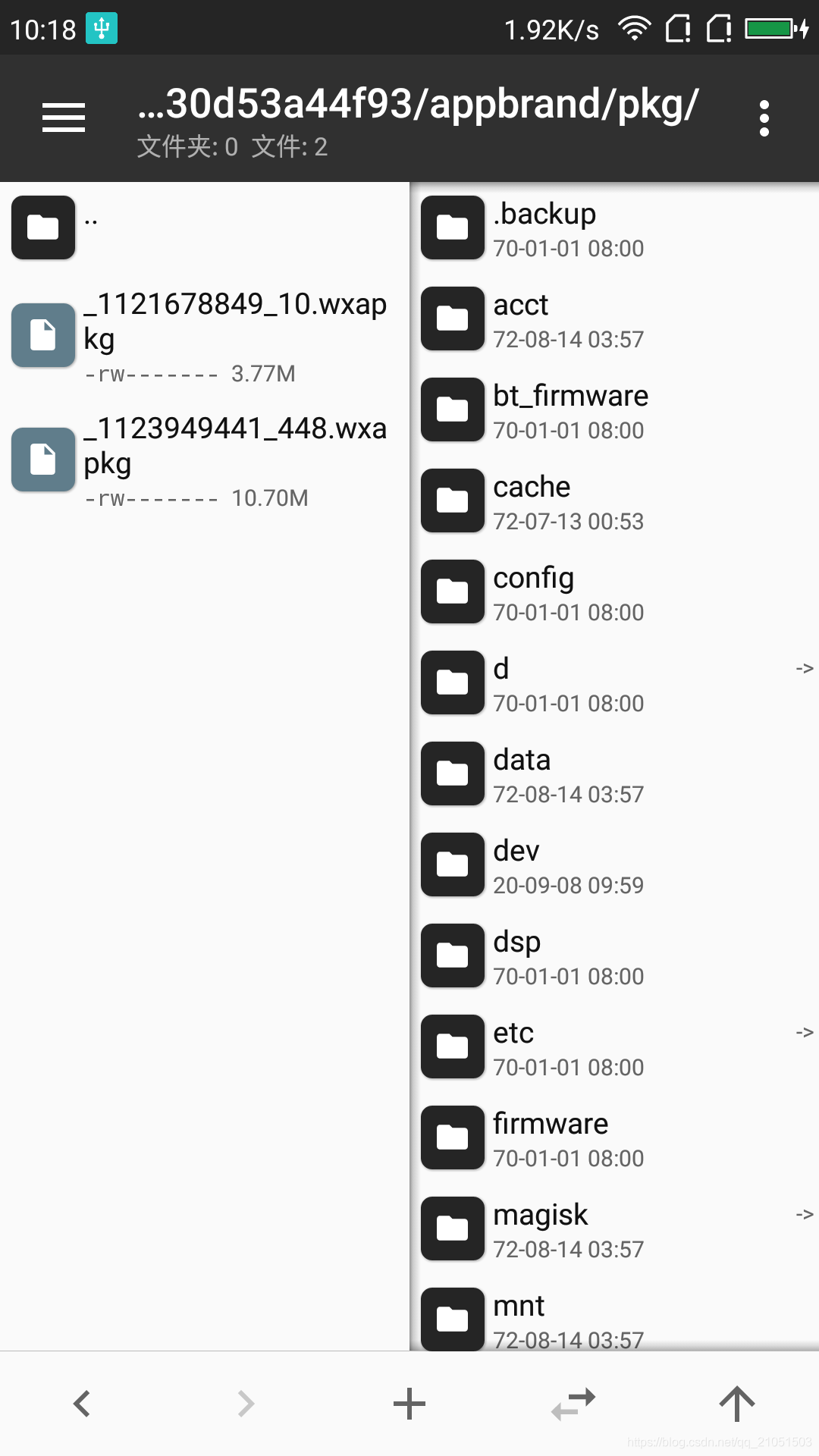Tap the swap panels arrows icon
This screenshot has width=819, height=1456.
coord(573,1404)
